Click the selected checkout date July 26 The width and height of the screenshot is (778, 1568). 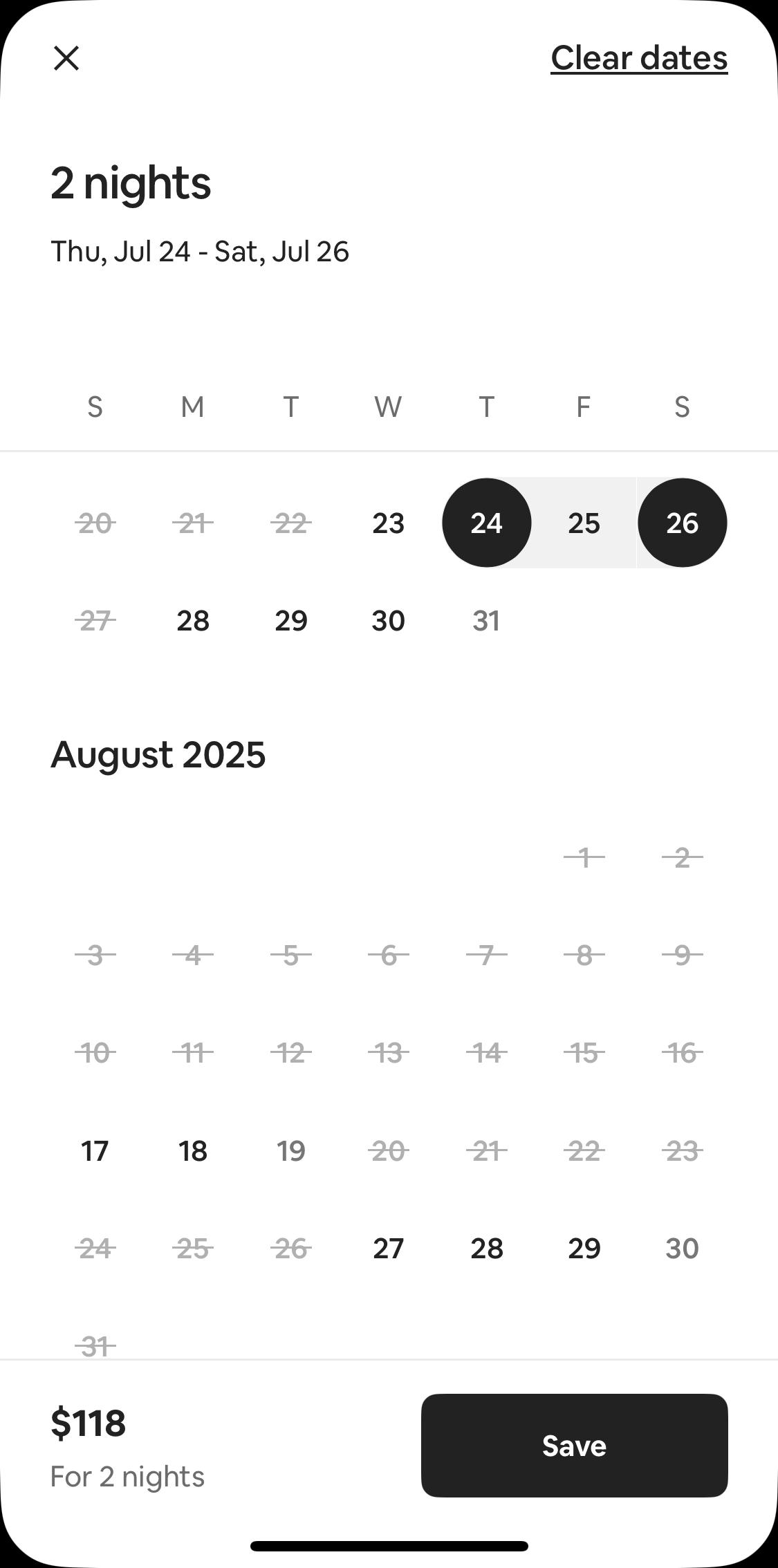tap(682, 523)
